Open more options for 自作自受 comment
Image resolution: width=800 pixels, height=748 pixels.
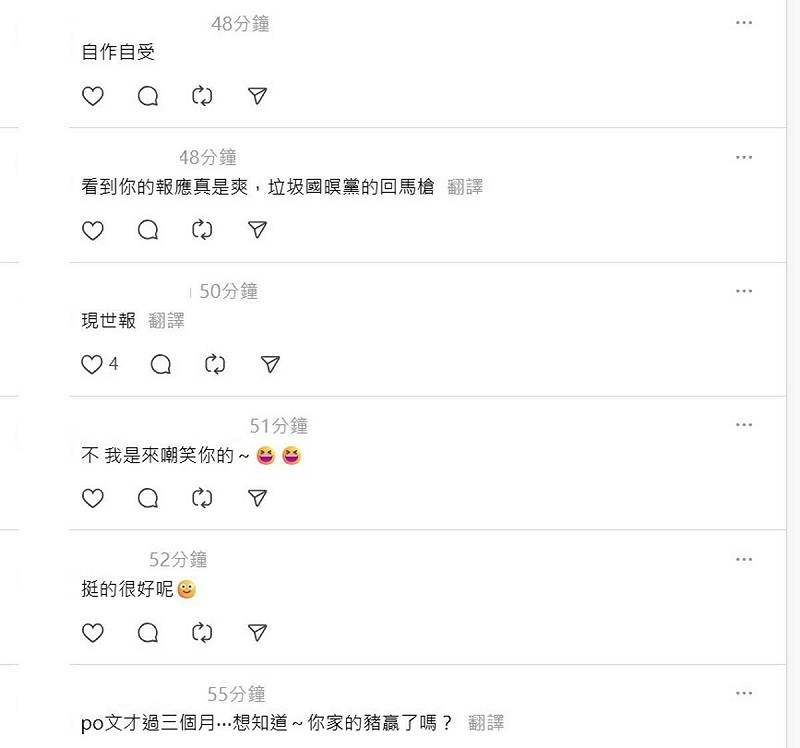[743, 23]
